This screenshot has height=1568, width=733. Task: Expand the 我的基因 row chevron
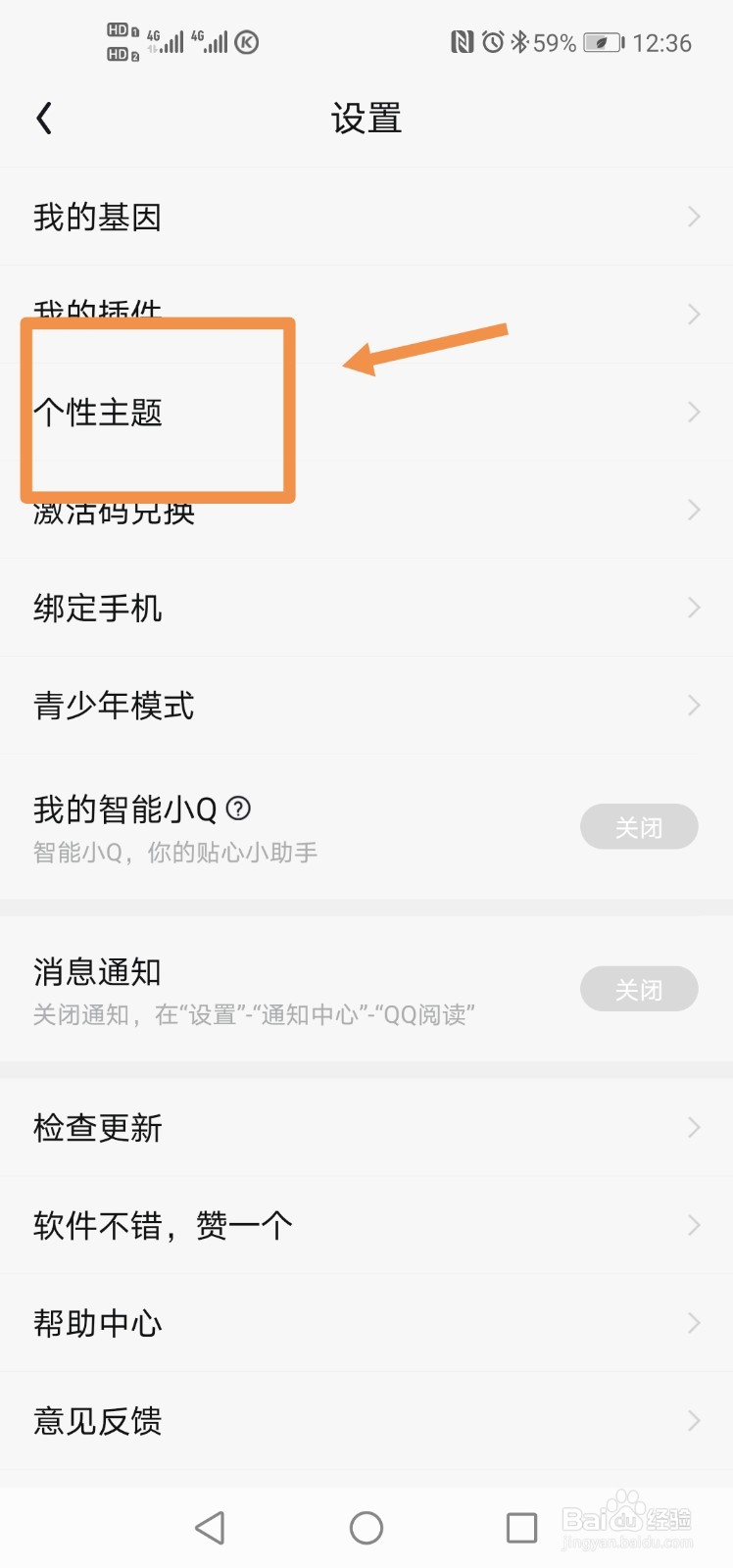[693, 217]
